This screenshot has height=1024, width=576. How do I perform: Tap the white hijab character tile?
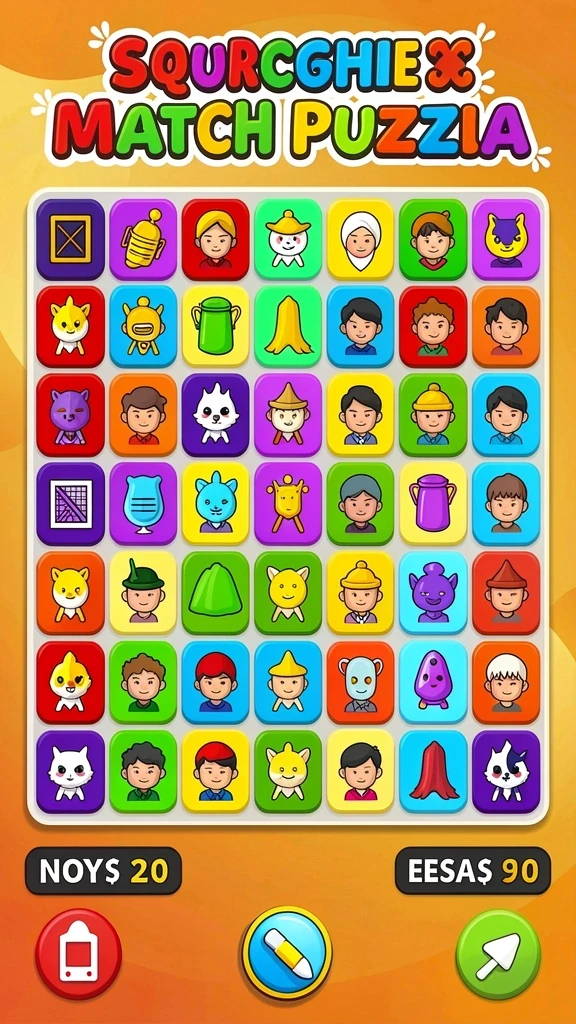[x=361, y=240]
